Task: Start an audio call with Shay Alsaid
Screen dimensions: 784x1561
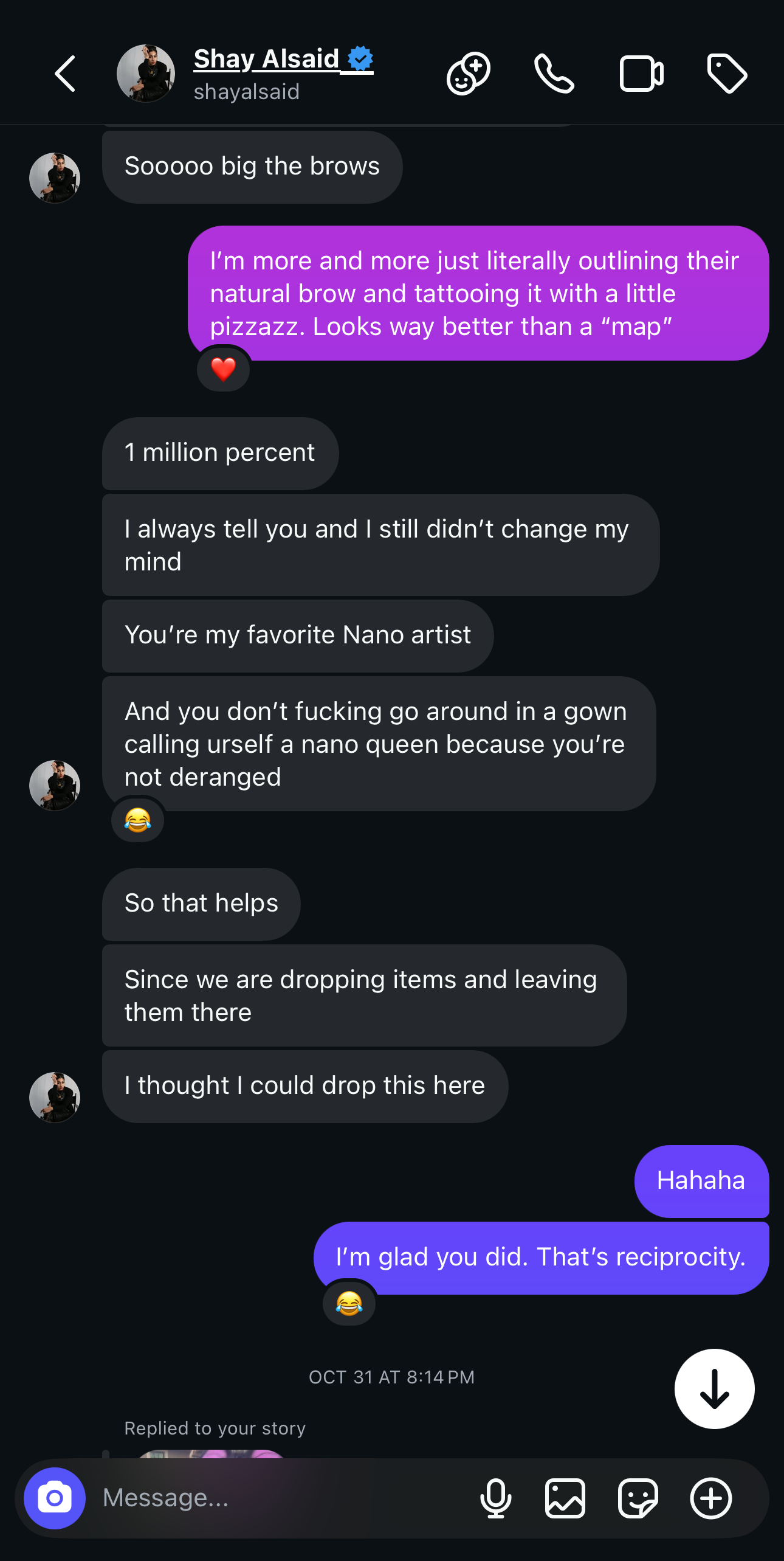Action: pos(554,74)
